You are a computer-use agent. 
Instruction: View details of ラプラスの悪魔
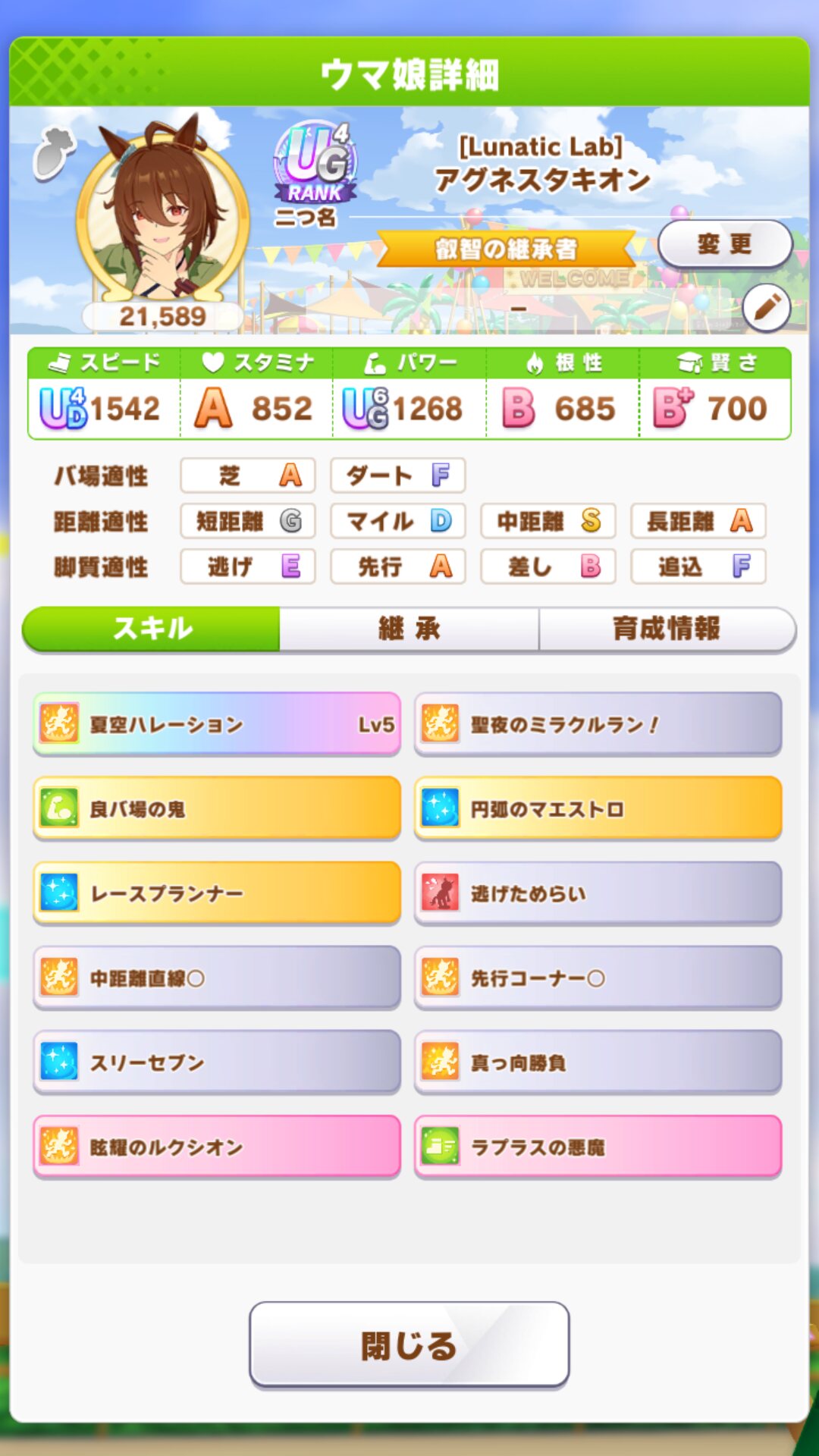[x=598, y=1147]
